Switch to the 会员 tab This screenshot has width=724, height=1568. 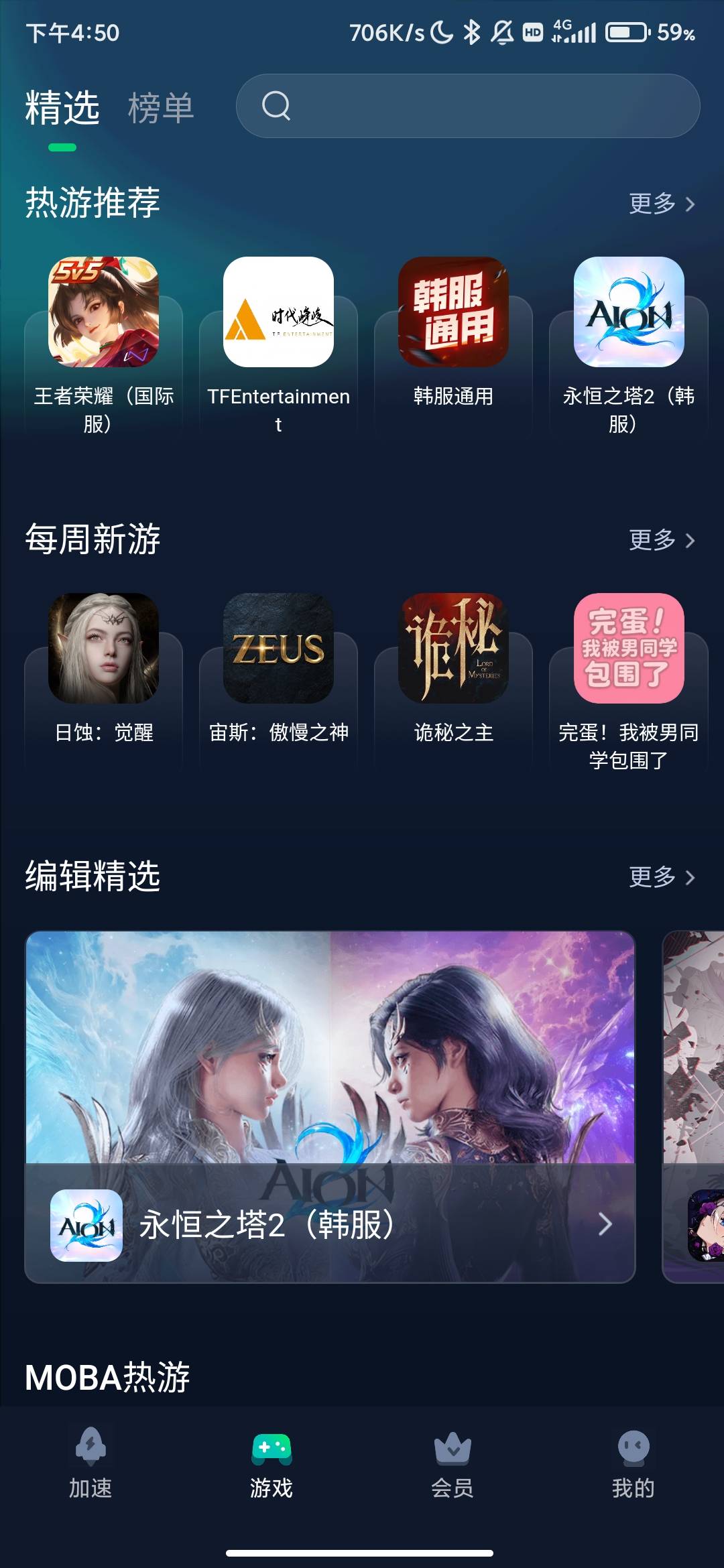tap(452, 1464)
